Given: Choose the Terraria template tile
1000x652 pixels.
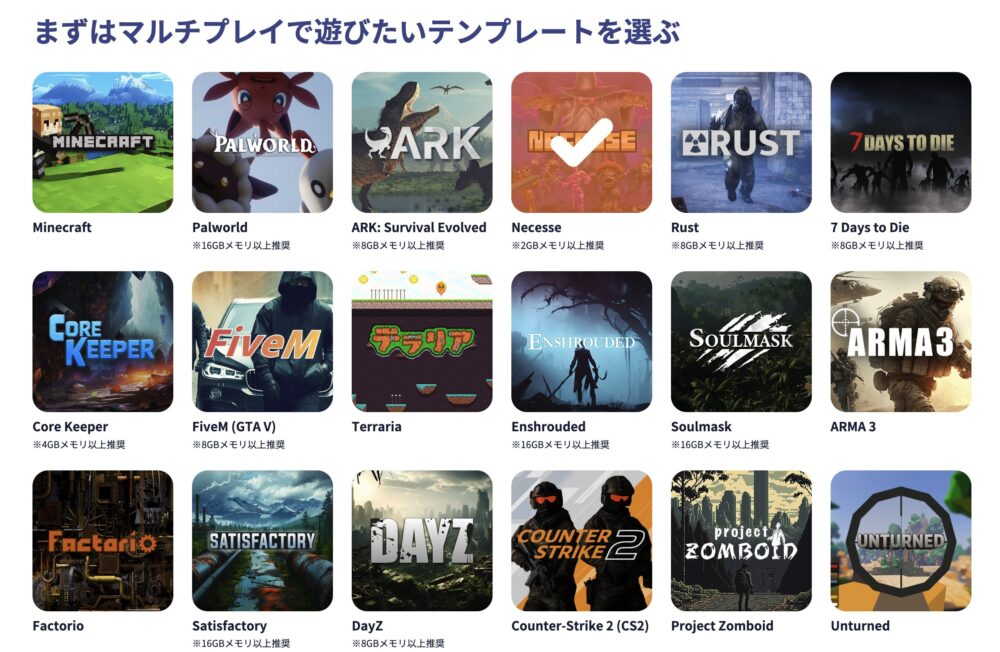Looking at the screenshot, I should [421, 341].
